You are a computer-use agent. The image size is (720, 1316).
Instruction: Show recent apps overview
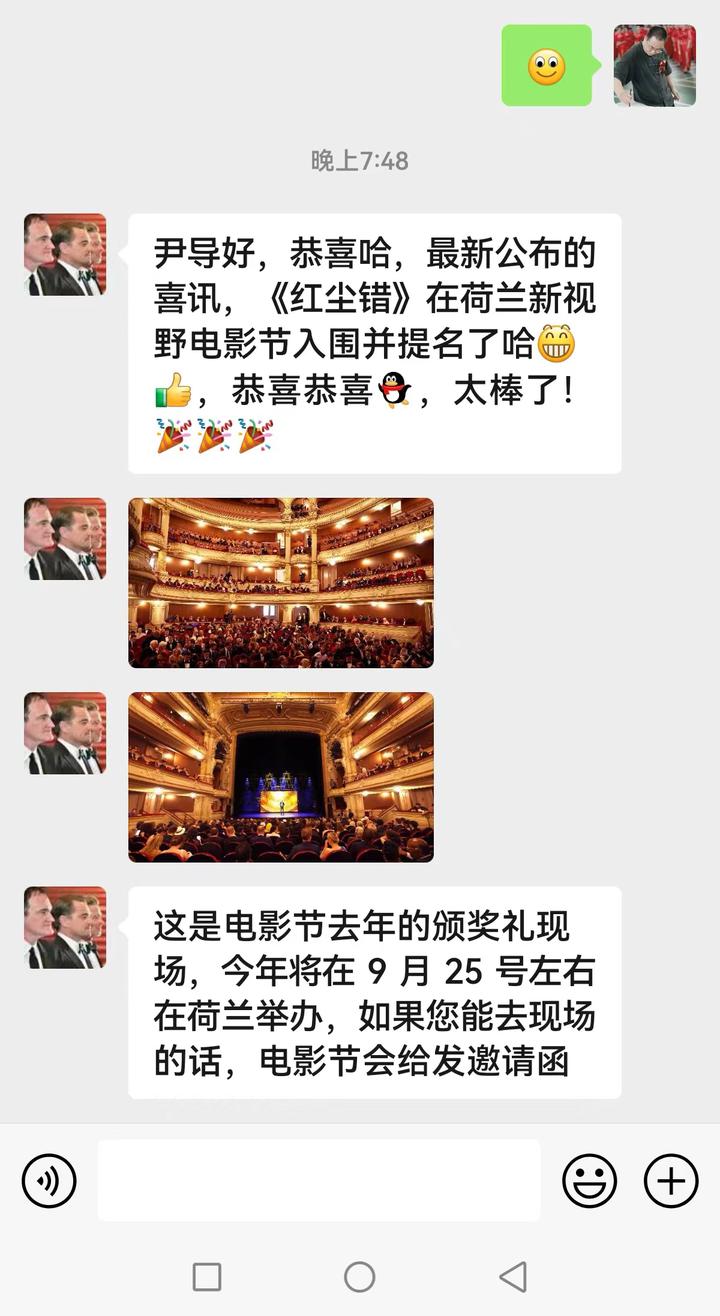207,1276
